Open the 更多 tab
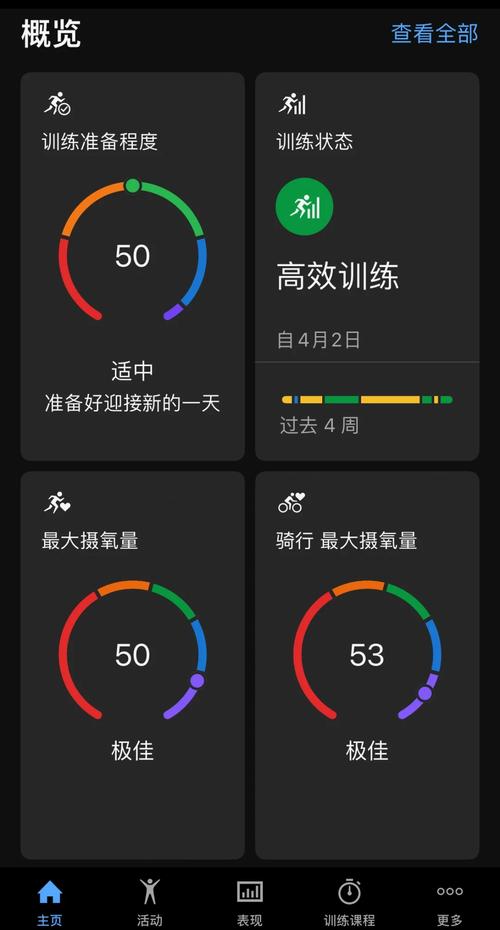This screenshot has width=500, height=930. (450, 902)
